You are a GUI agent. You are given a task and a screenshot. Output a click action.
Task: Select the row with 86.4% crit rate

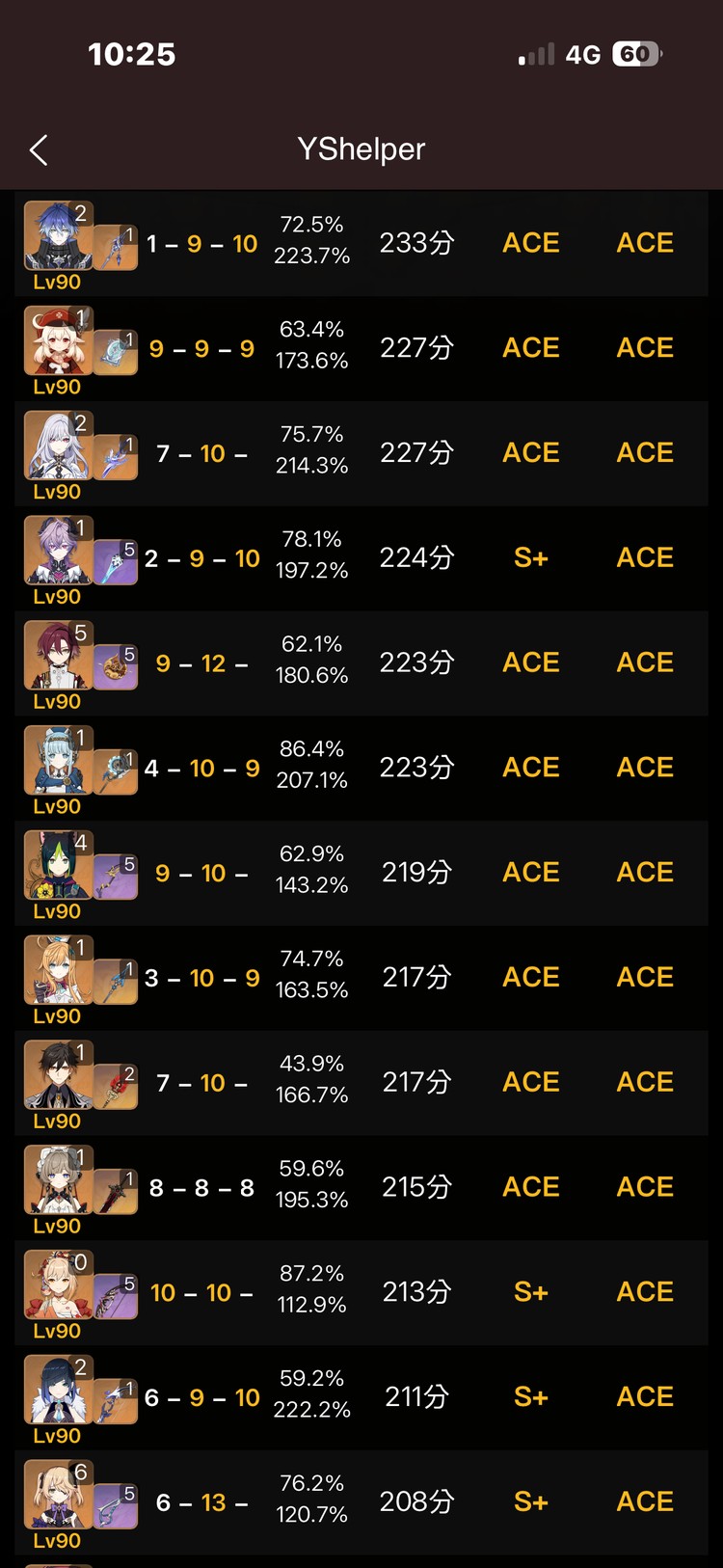361,768
